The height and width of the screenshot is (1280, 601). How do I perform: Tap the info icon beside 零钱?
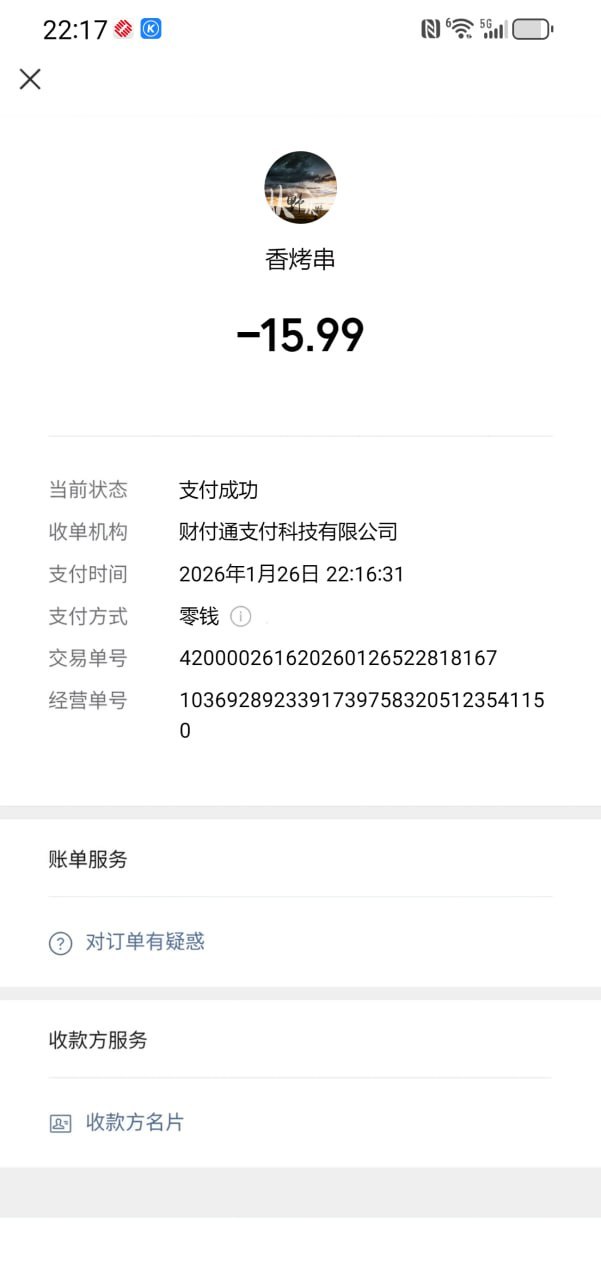click(x=240, y=616)
